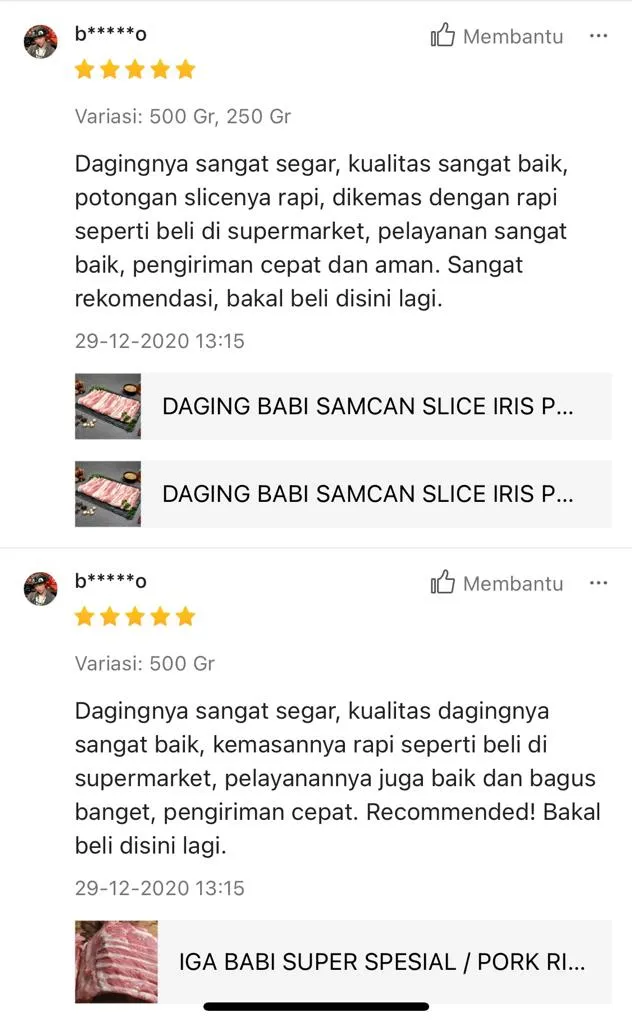Open the first DAGING BABI SAMCAN SLICE product
This screenshot has height=1024, width=632.
pos(343,407)
